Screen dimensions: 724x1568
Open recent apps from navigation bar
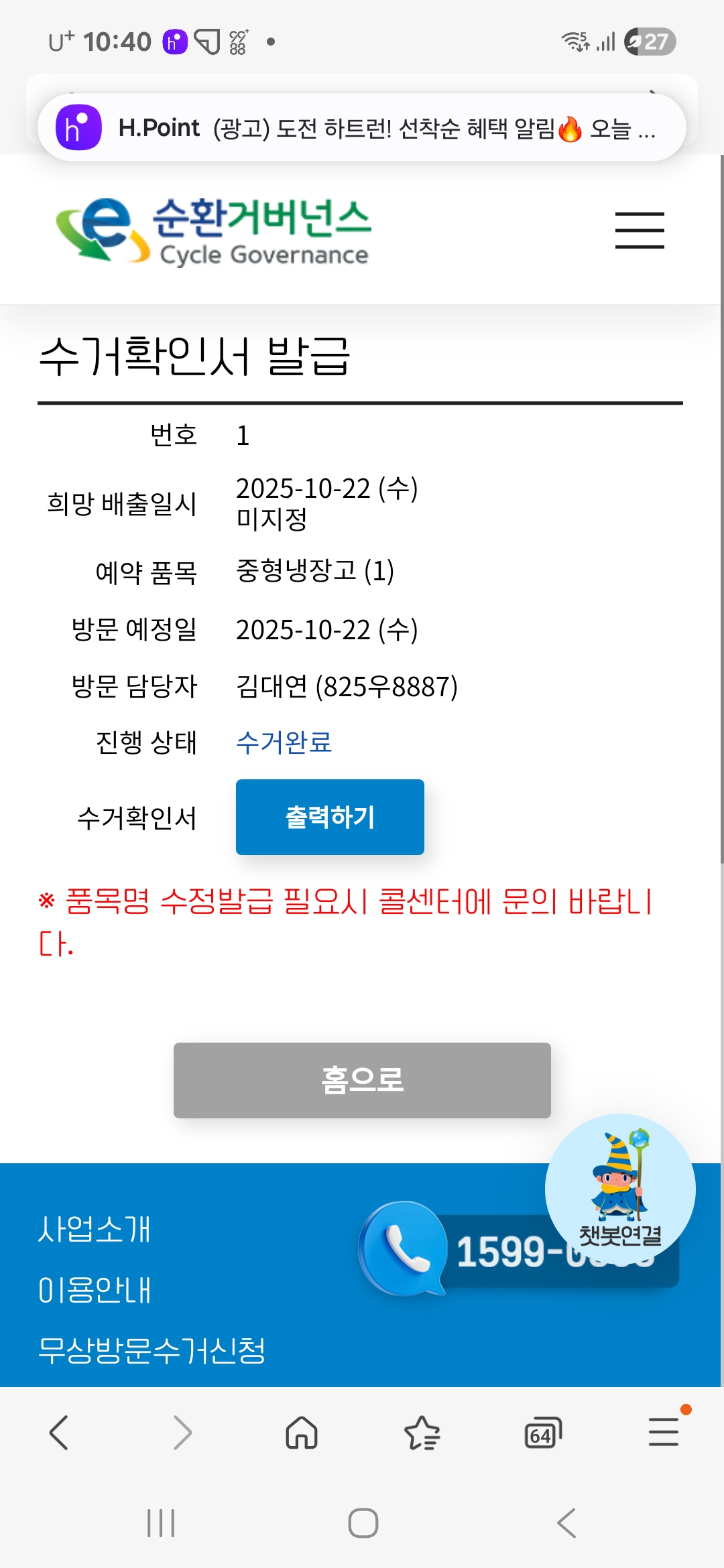point(161,1523)
